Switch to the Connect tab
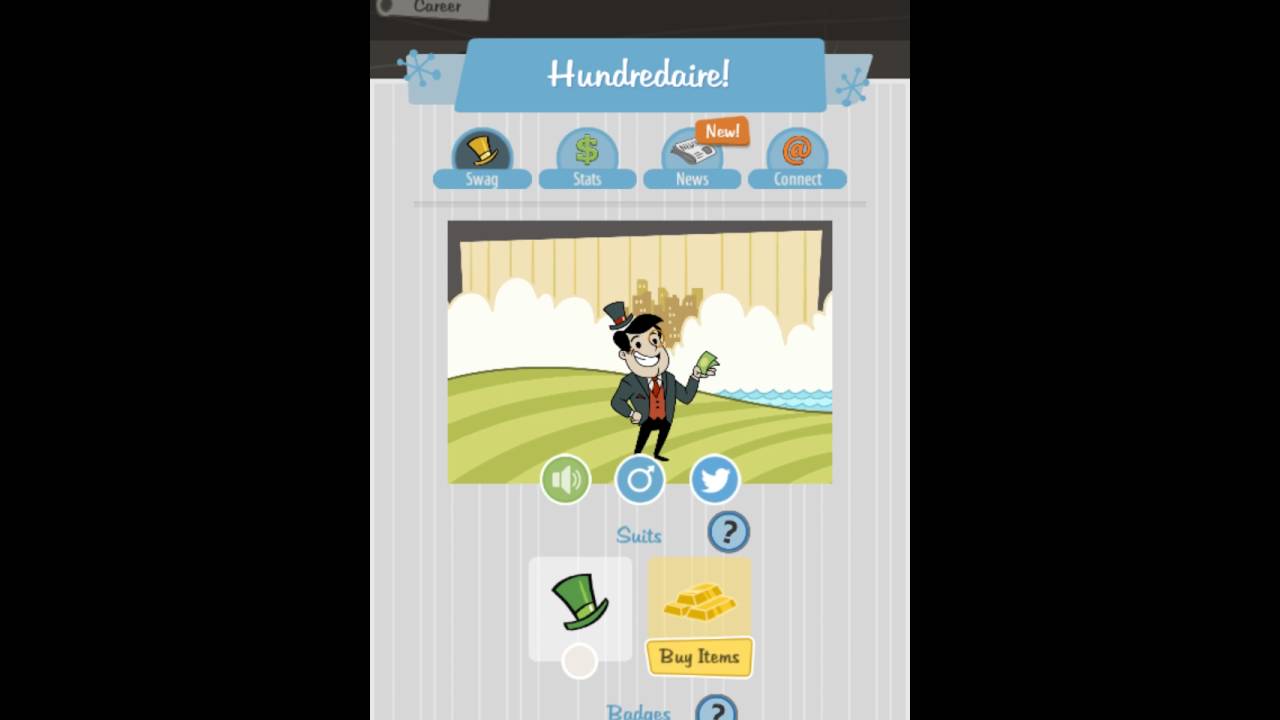Screen dimensions: 1280x720 (x=797, y=160)
